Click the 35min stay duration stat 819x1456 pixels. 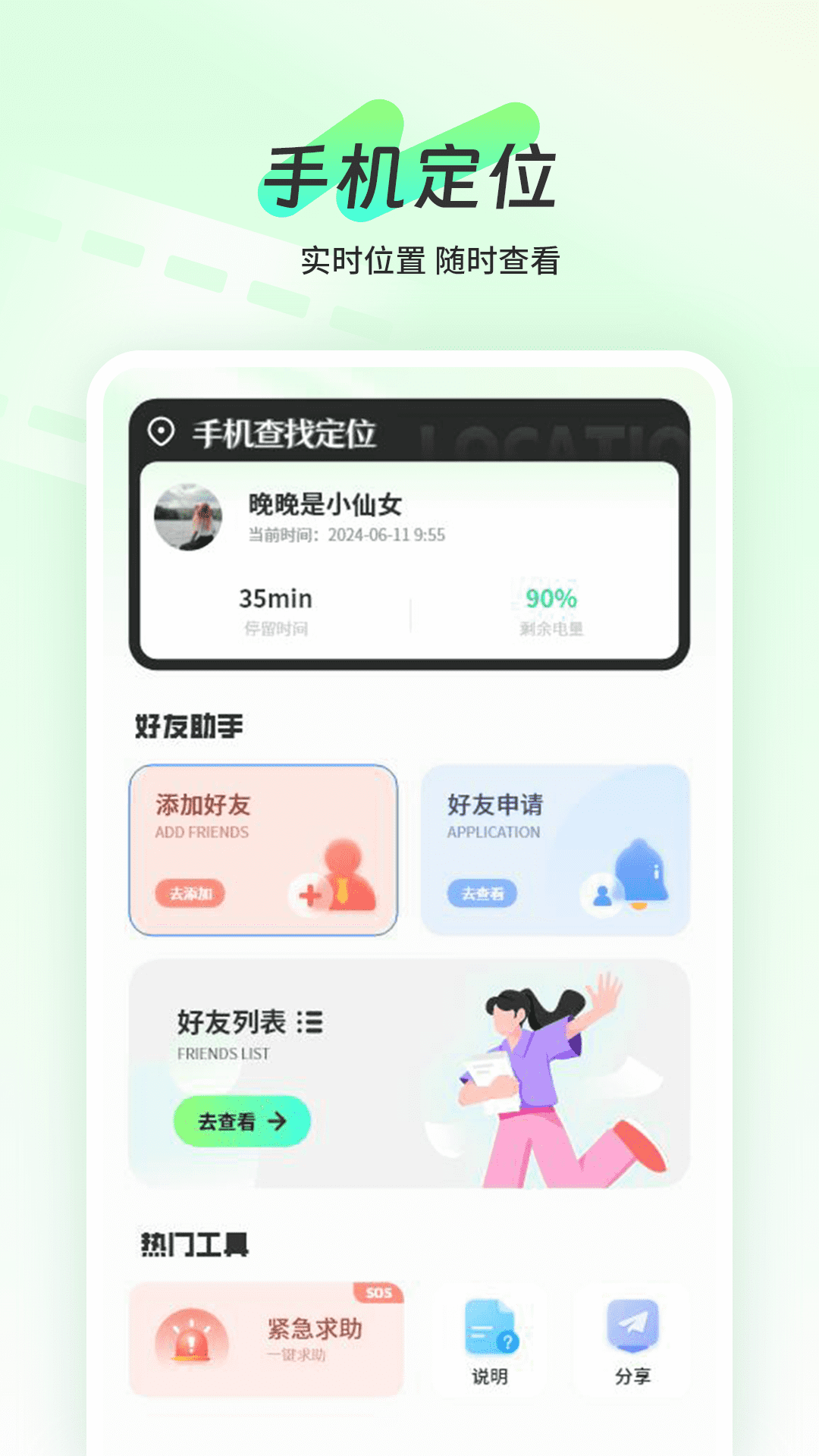(x=273, y=599)
